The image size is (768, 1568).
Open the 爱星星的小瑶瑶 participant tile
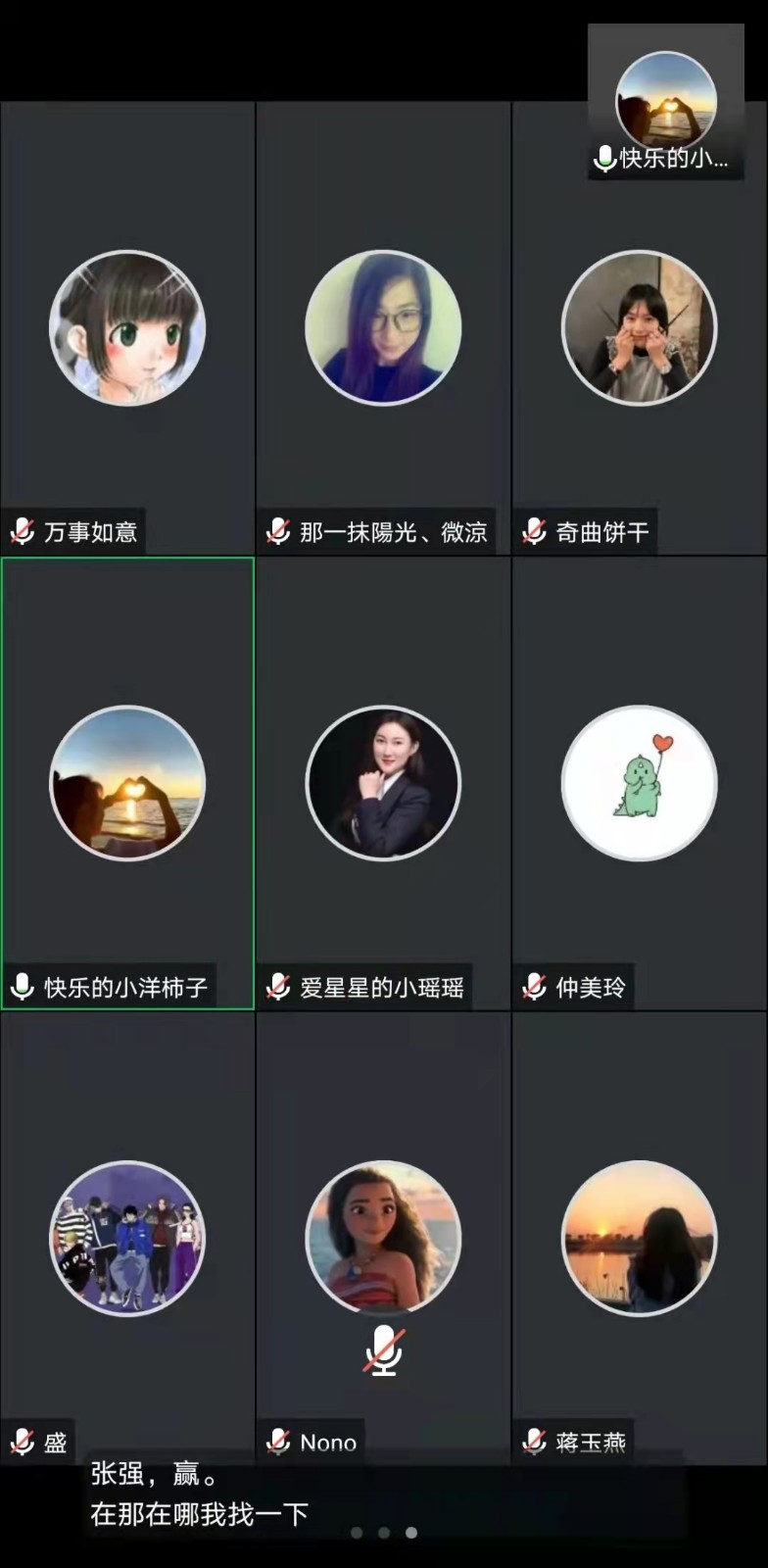[x=383, y=783]
